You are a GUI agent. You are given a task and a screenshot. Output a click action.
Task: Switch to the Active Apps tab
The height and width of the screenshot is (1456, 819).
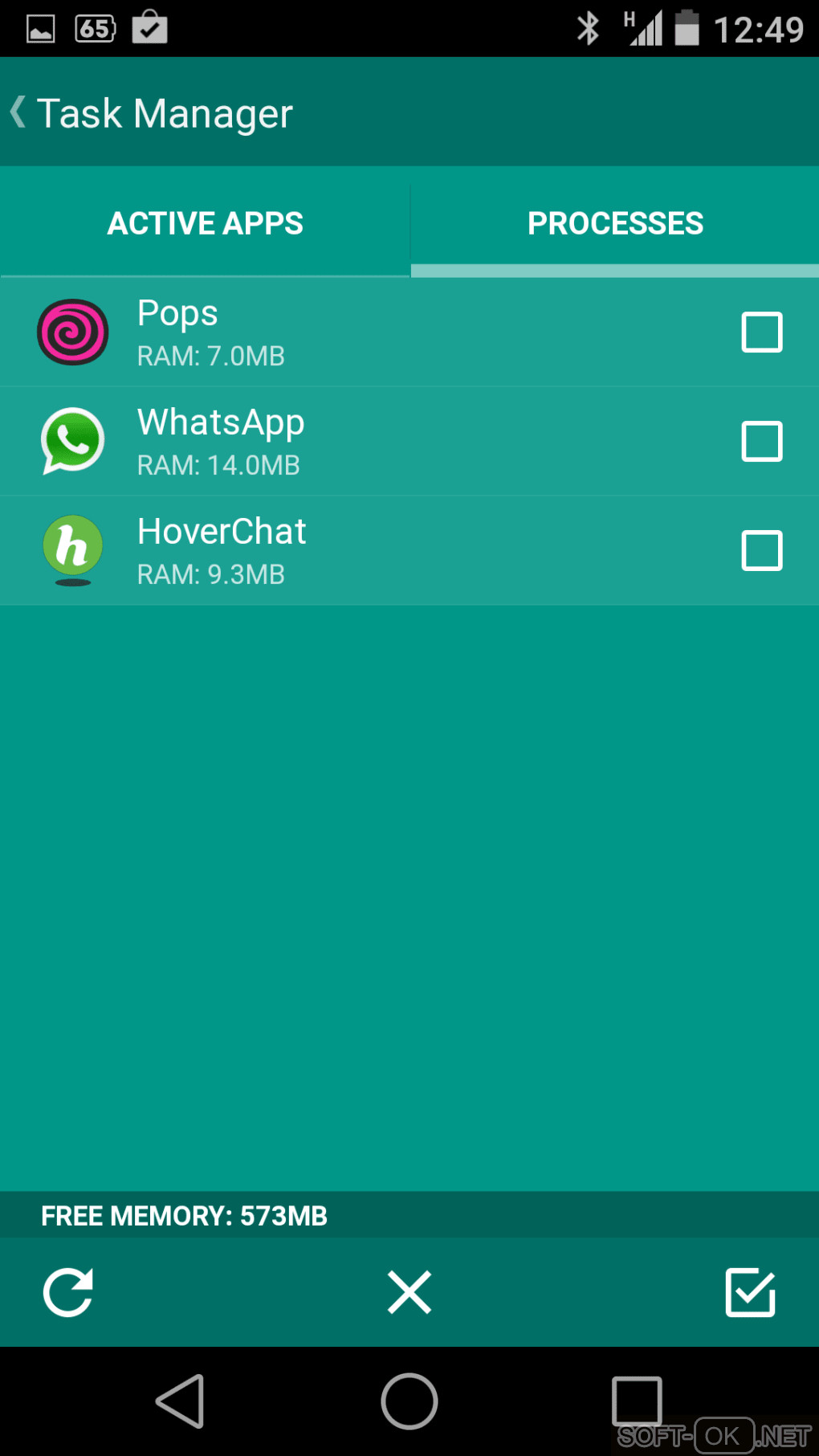(x=205, y=223)
